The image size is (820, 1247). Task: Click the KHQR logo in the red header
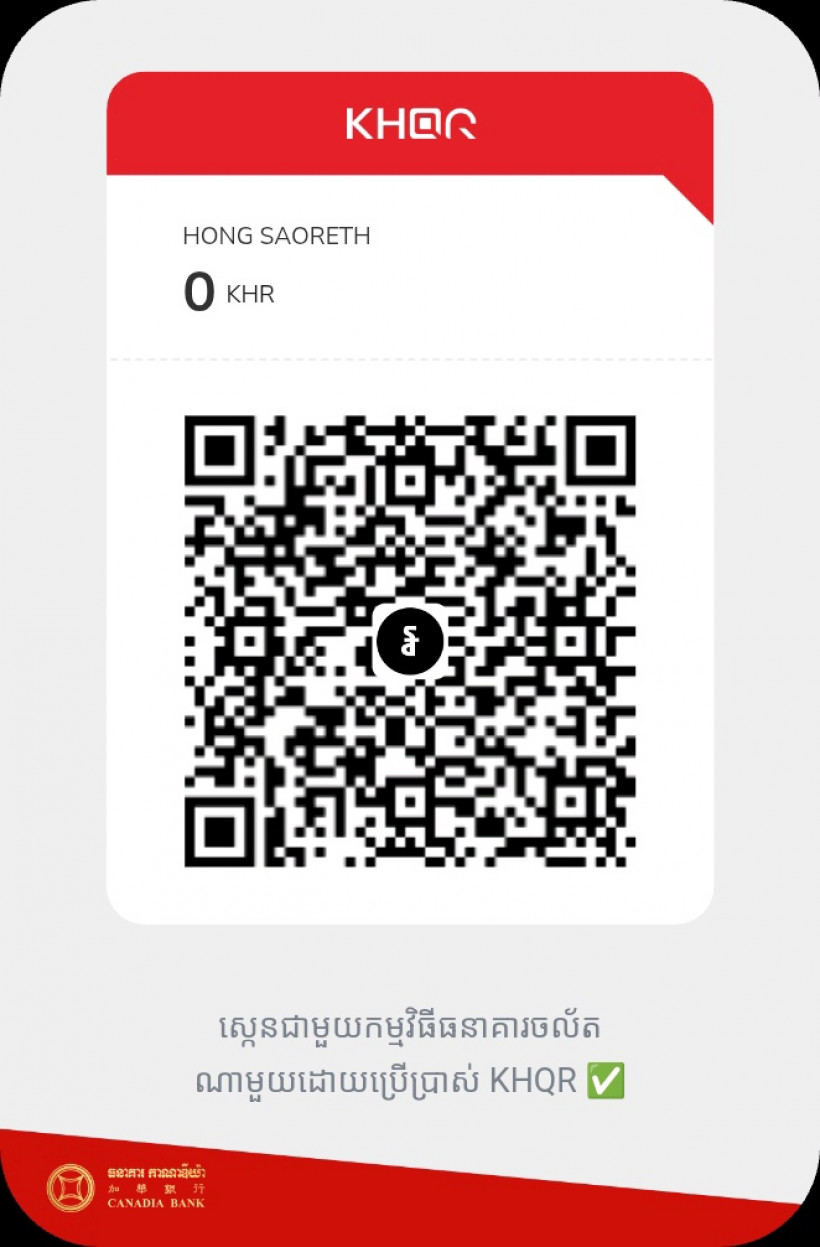[410, 122]
